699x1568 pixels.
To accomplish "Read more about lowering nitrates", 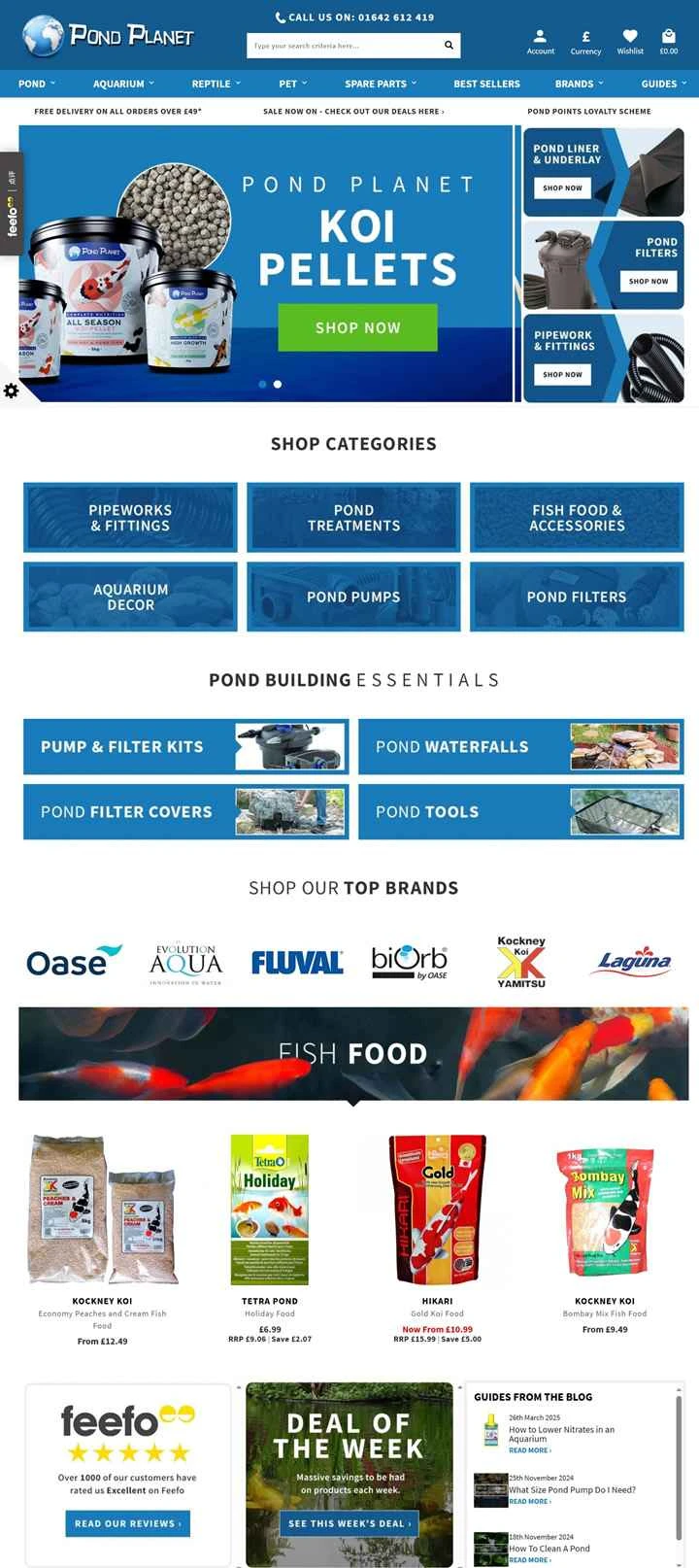I will (530, 1450).
